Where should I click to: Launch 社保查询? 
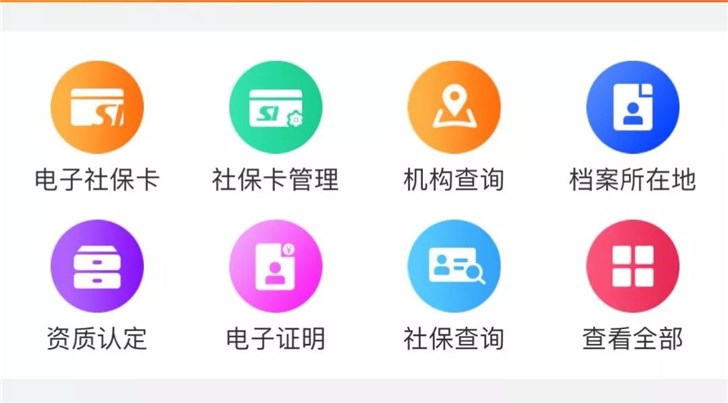click(x=453, y=266)
